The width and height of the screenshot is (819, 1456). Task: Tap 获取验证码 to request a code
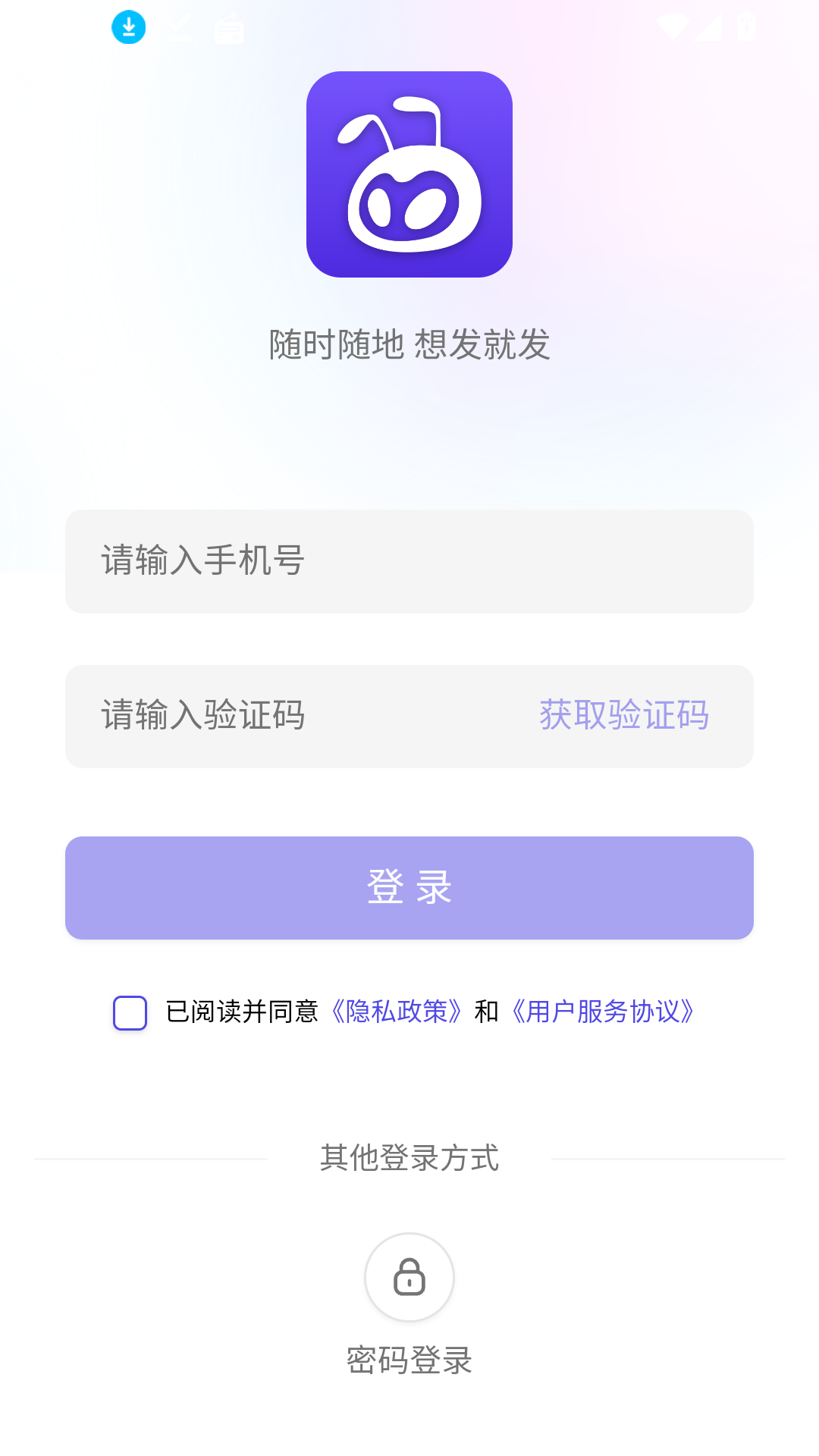[x=624, y=716]
